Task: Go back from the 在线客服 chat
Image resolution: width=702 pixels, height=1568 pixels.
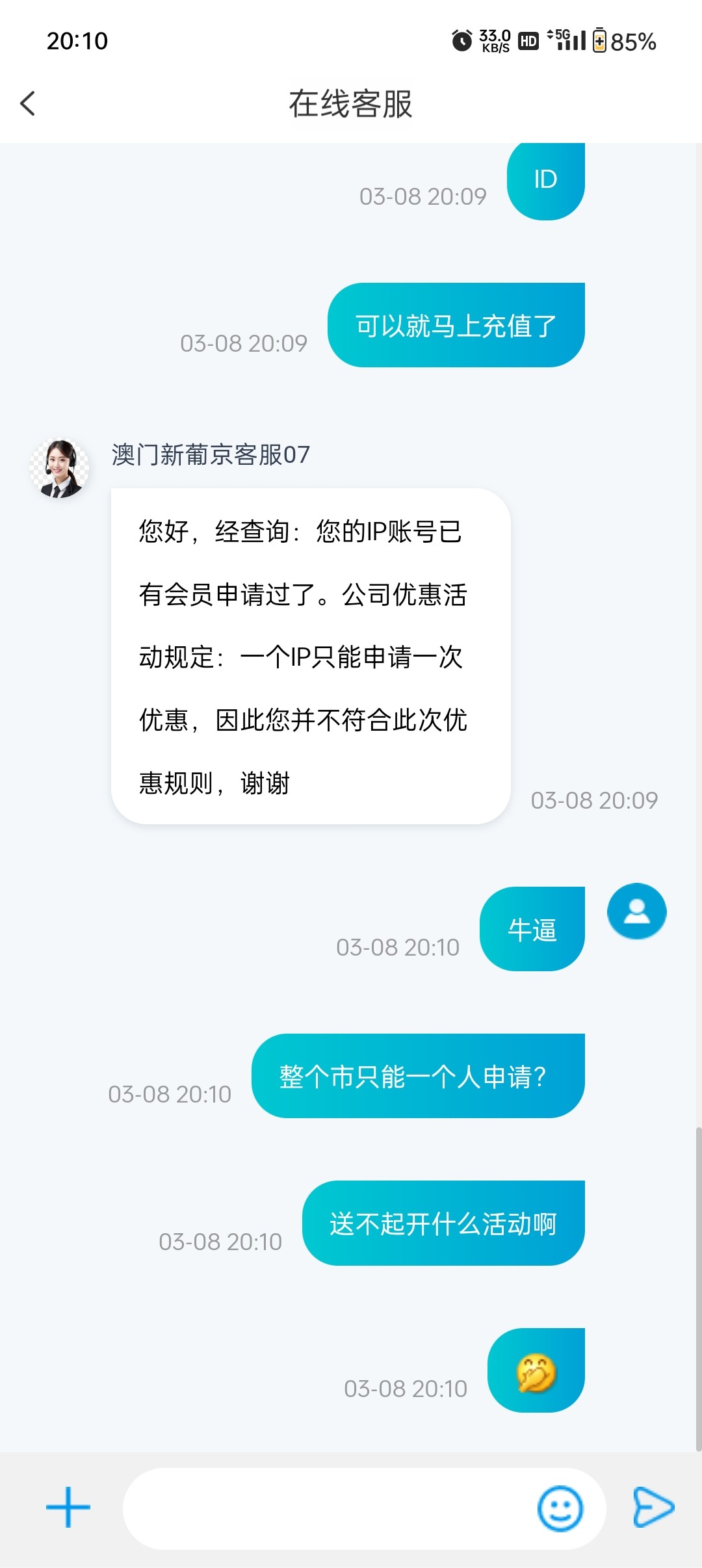Action: click(28, 103)
